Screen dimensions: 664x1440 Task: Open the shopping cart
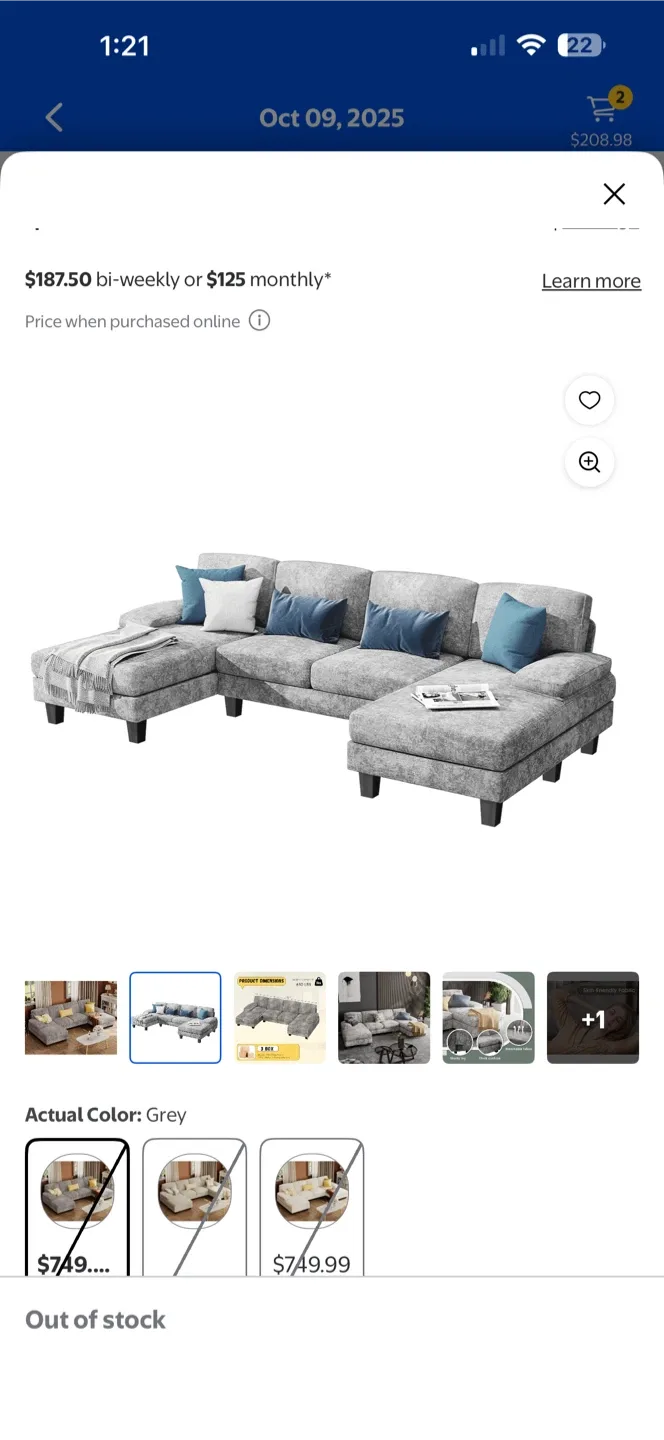click(602, 109)
